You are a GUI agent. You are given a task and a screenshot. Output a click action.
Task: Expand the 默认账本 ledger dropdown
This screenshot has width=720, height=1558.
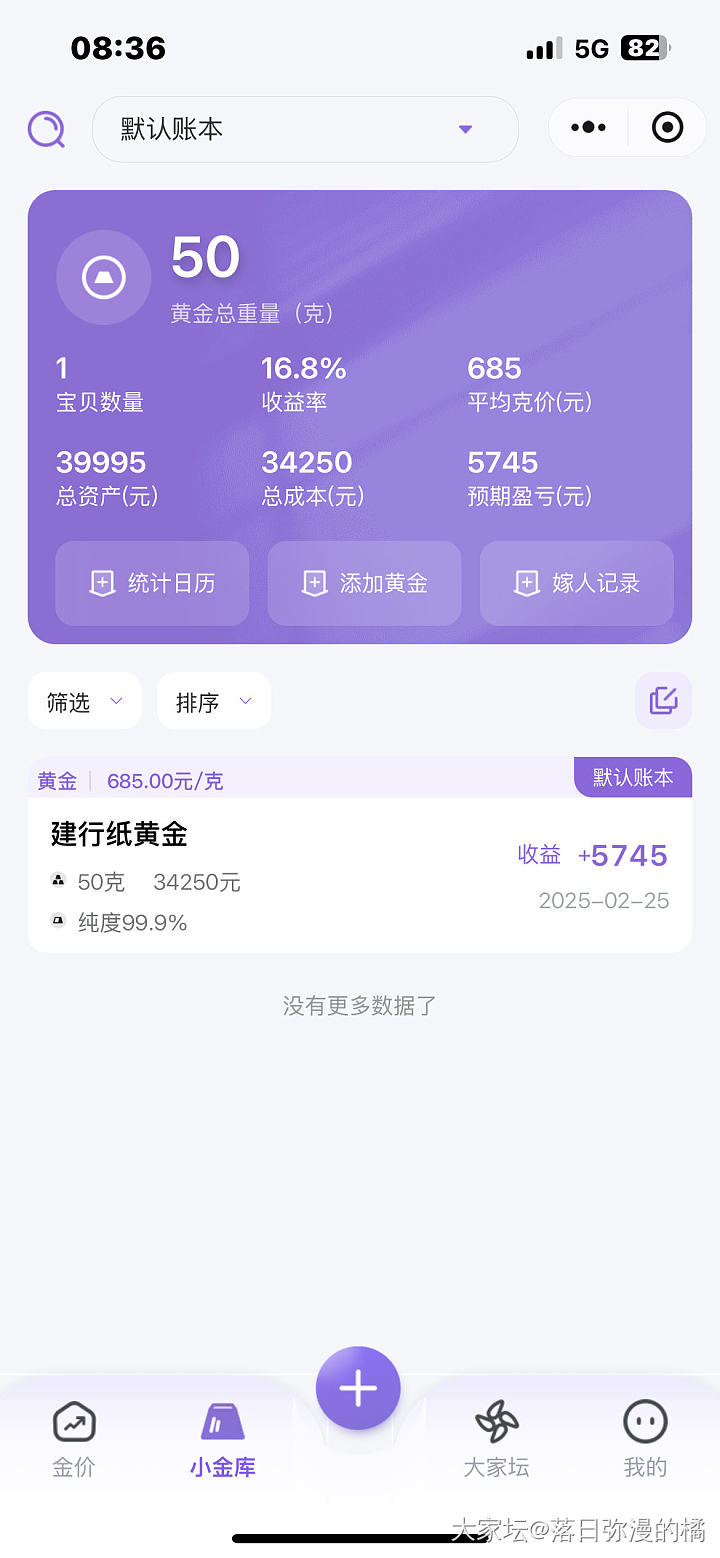305,129
